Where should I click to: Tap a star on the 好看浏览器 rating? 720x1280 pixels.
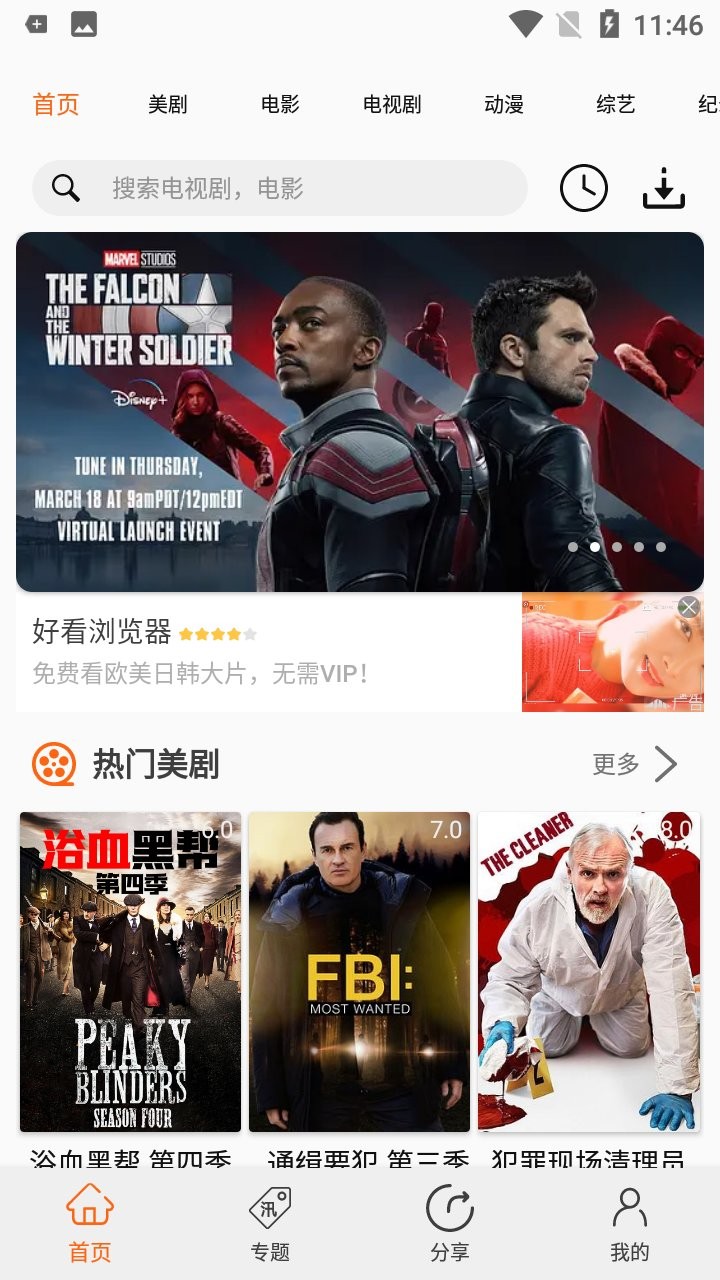[x=216, y=633]
